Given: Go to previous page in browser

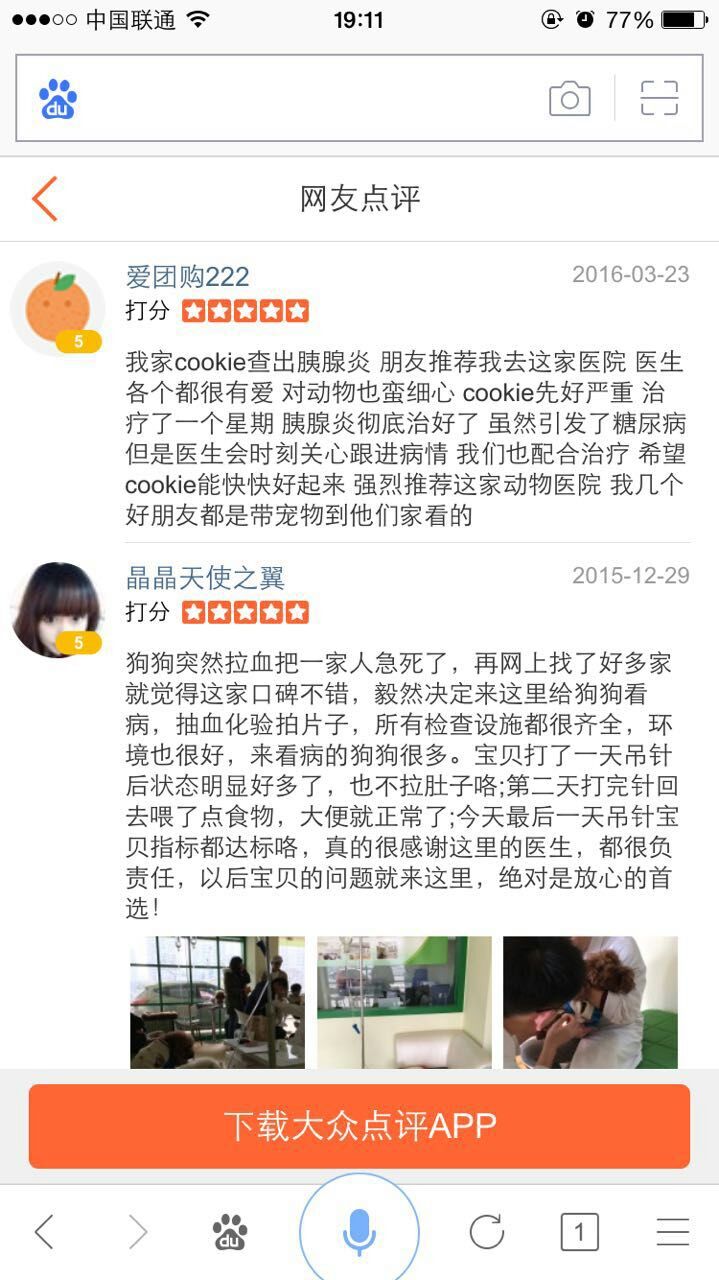Looking at the screenshot, I should 44,1232.
